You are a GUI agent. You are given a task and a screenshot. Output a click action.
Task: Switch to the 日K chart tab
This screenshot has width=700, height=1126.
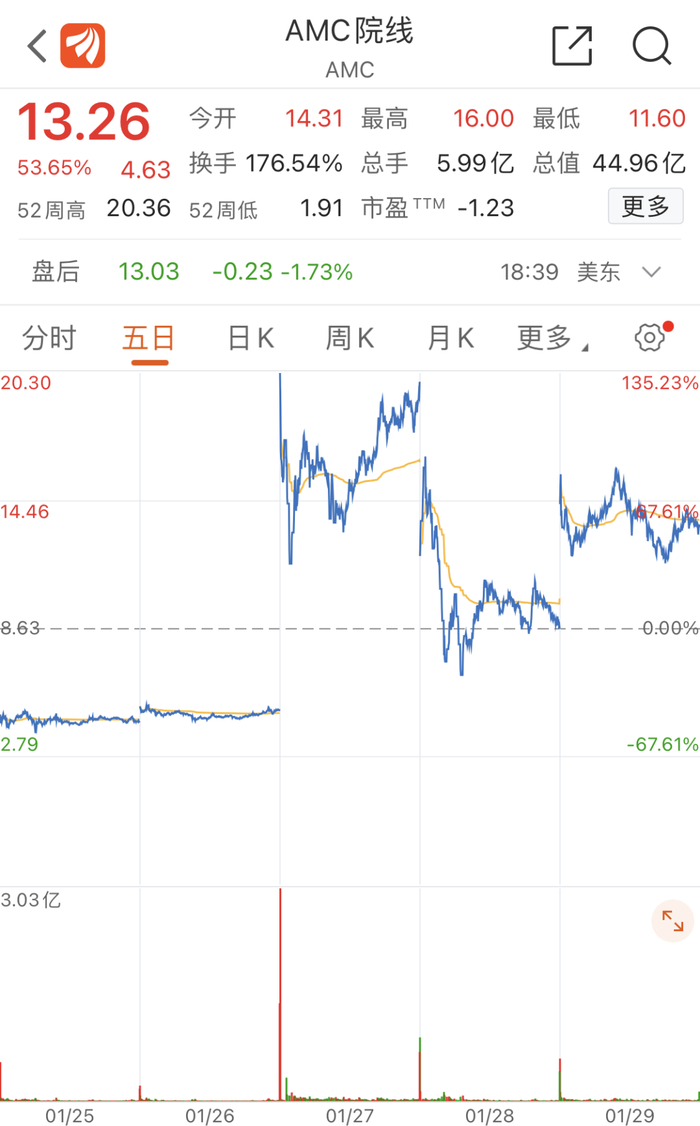[250, 338]
